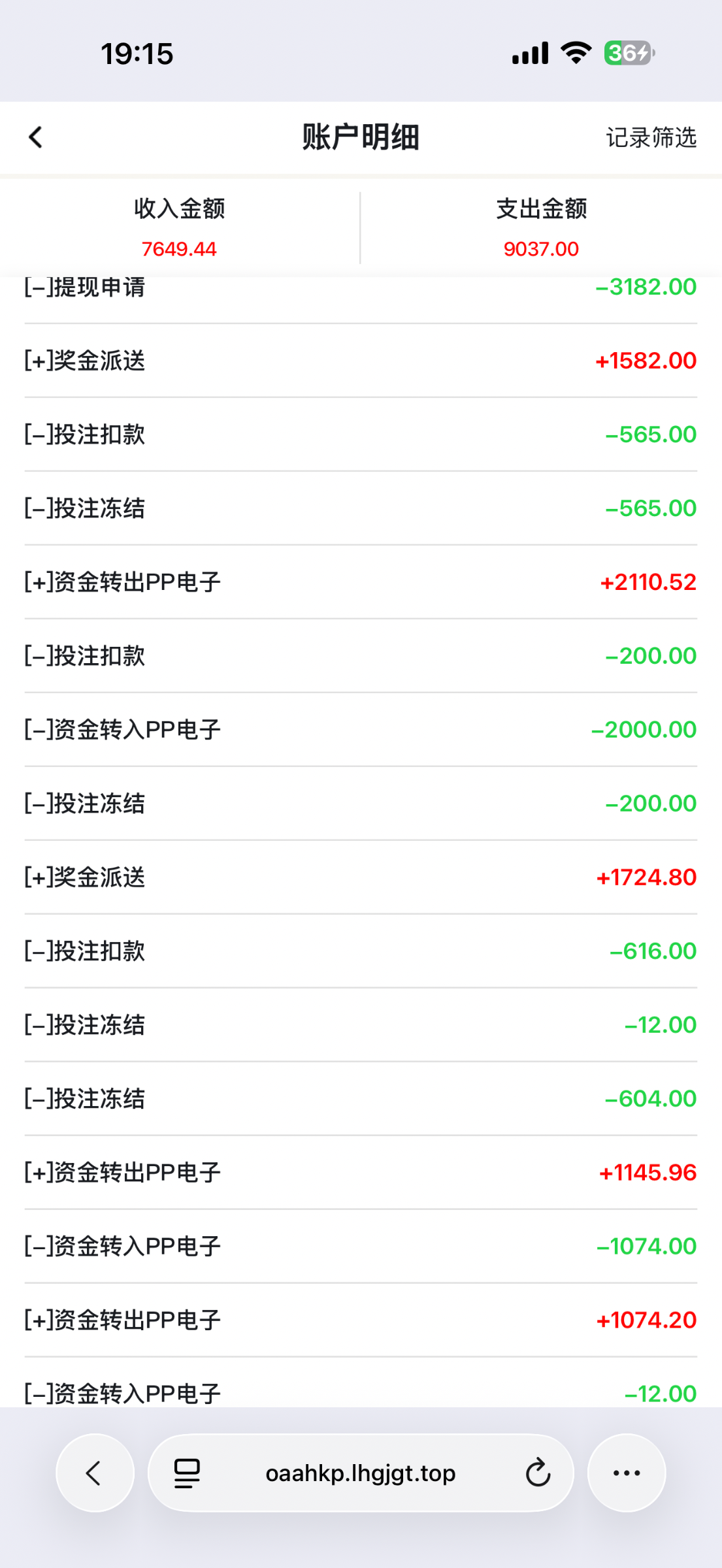
Task: Open the 记录筛选 filter
Action: [x=651, y=137]
